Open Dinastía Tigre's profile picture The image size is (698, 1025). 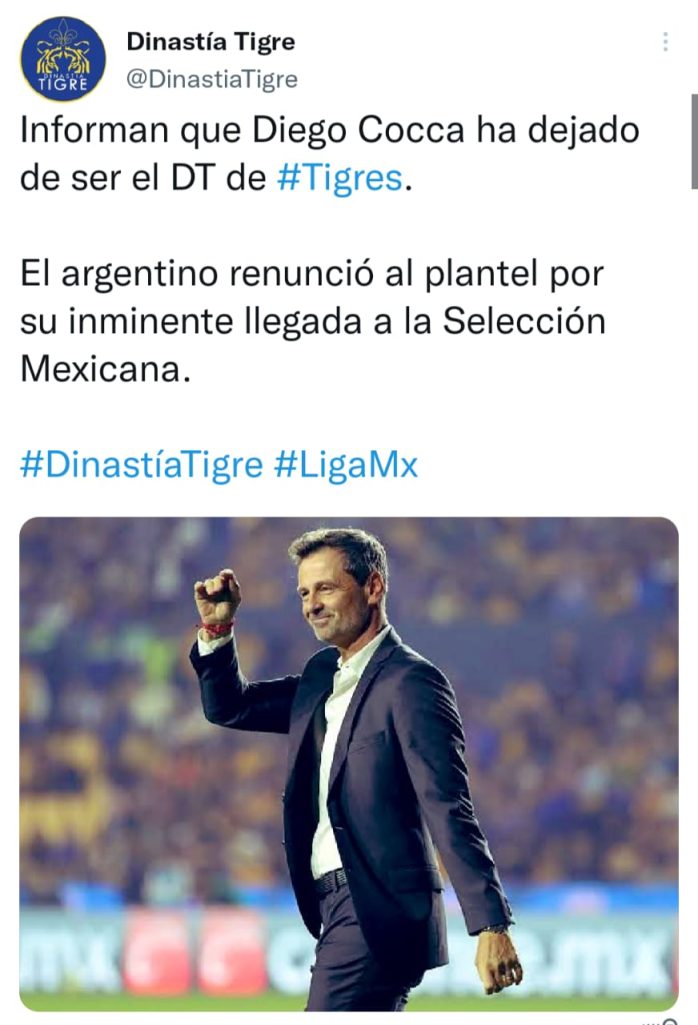coord(63,59)
